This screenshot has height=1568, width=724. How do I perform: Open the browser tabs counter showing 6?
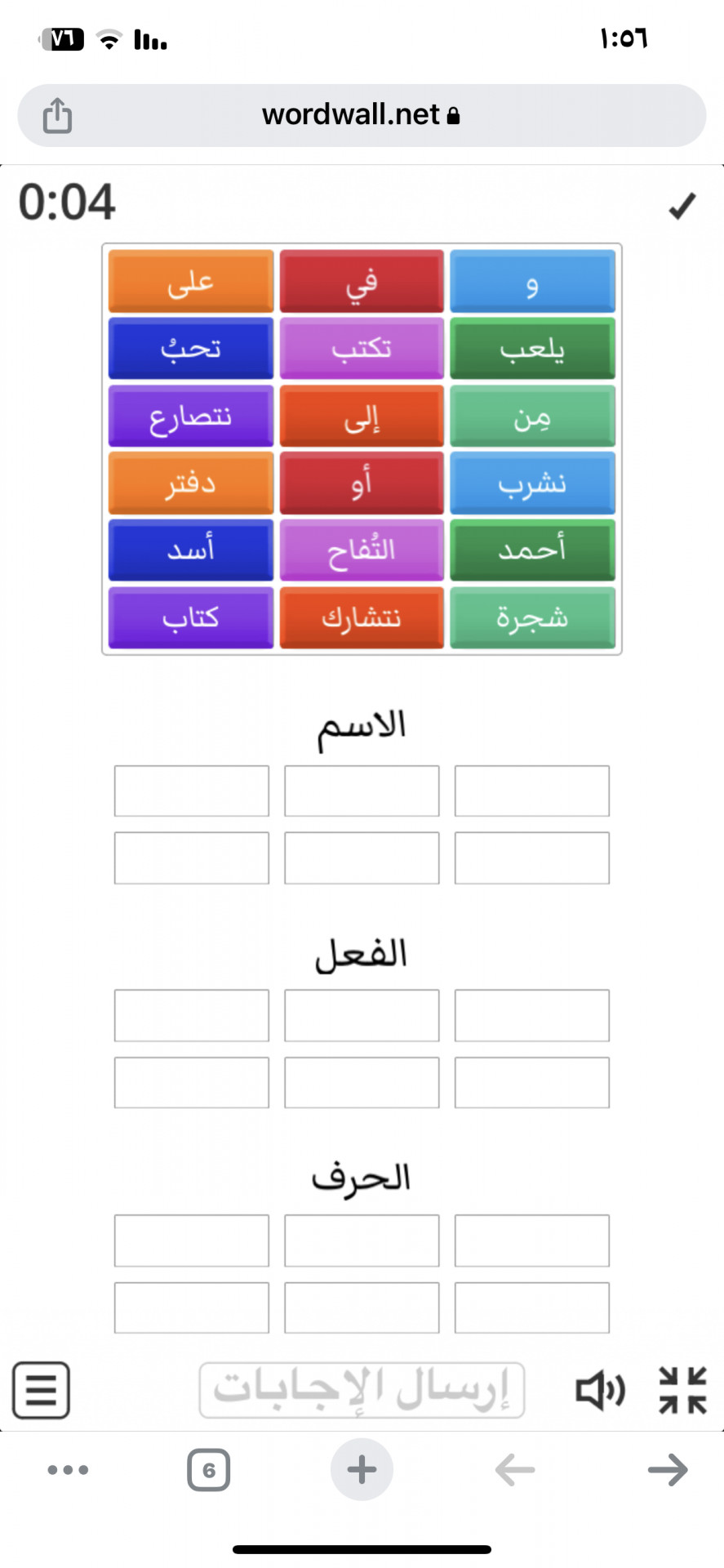tap(209, 1470)
